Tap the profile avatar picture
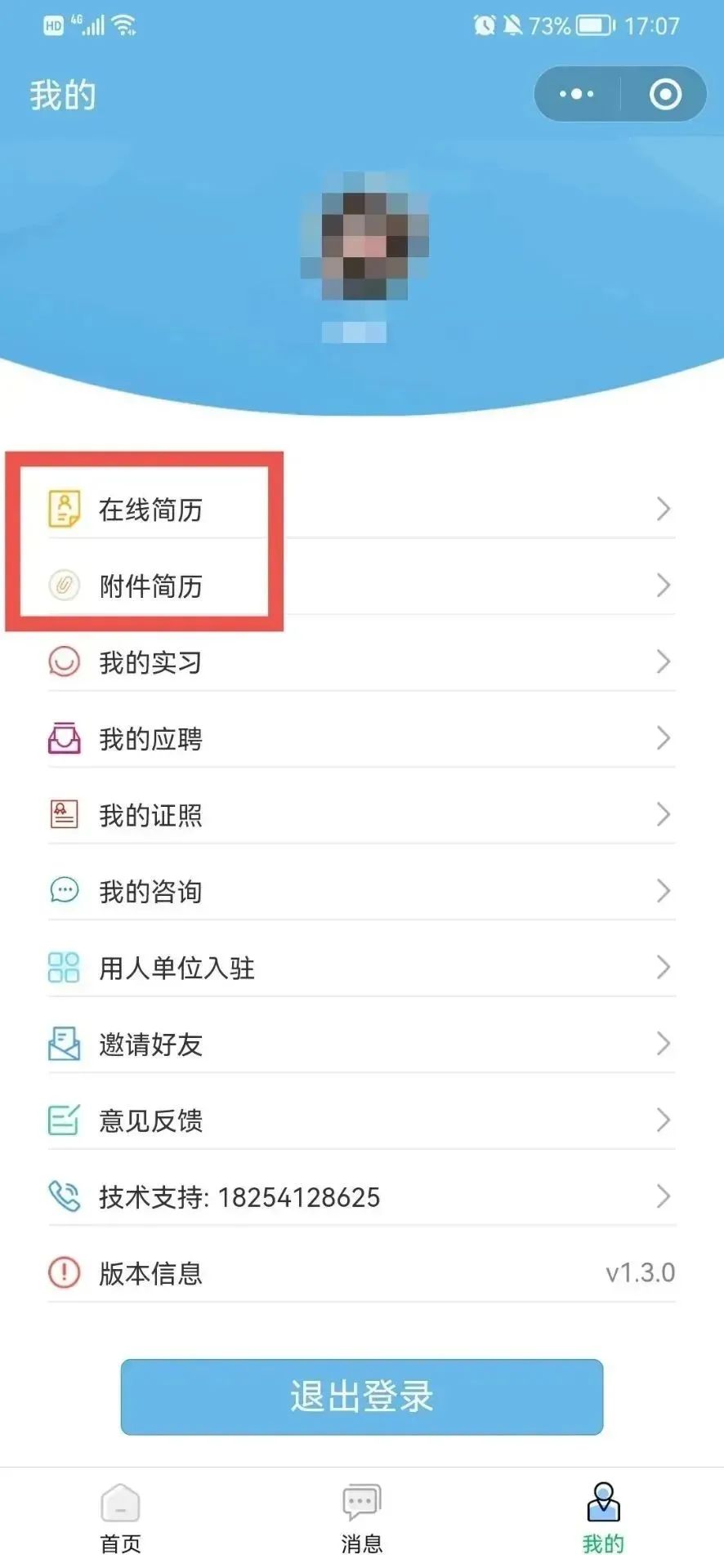724x1568 pixels. [364, 237]
